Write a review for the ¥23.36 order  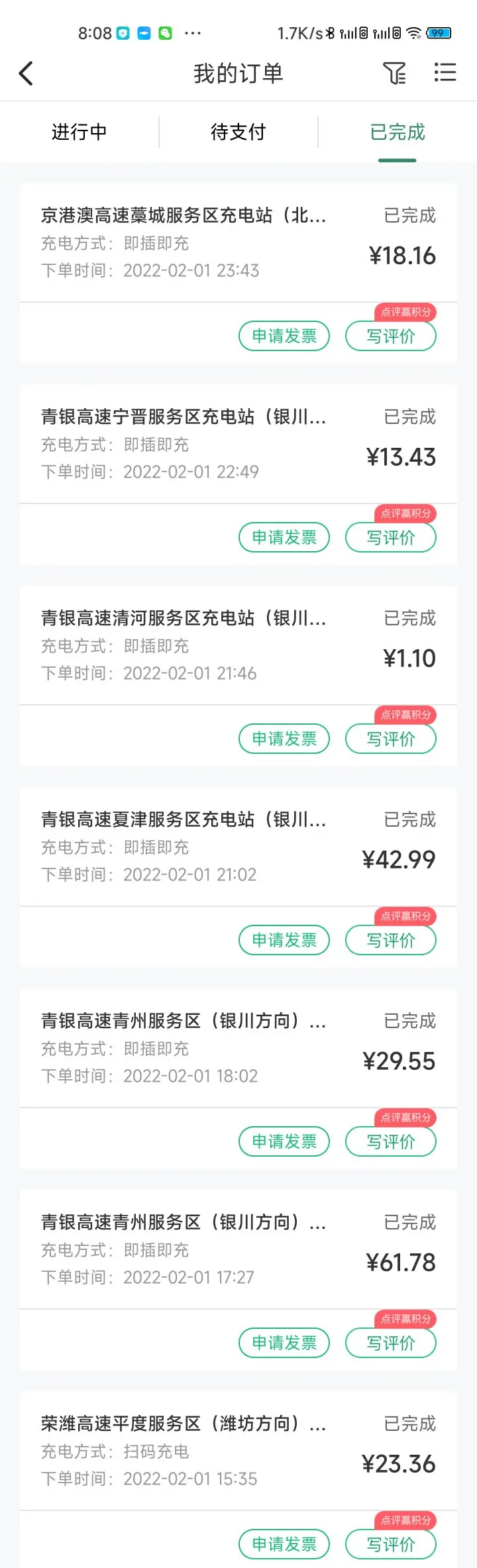390,1544
